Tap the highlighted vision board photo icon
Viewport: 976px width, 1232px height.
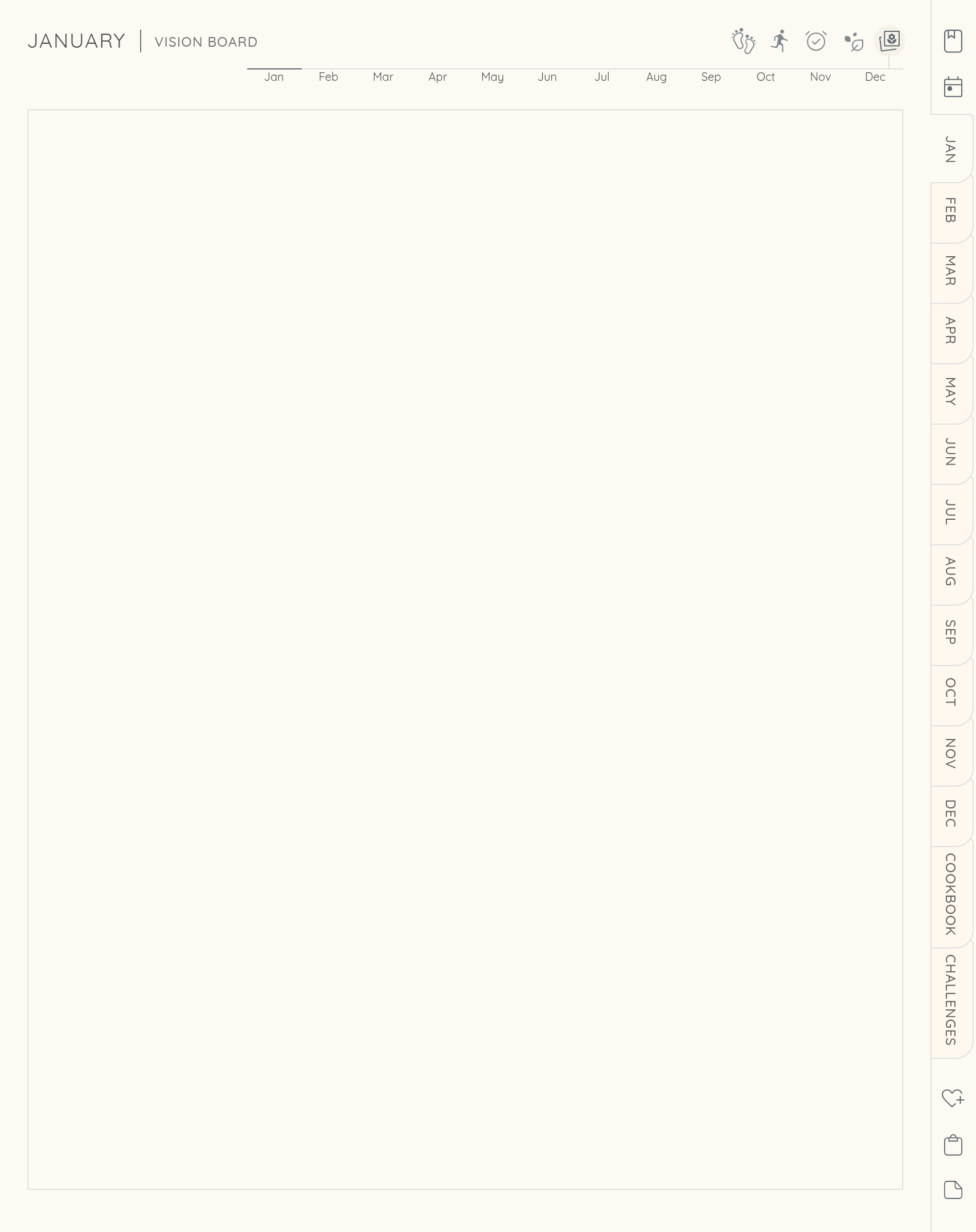pyautogui.click(x=889, y=41)
